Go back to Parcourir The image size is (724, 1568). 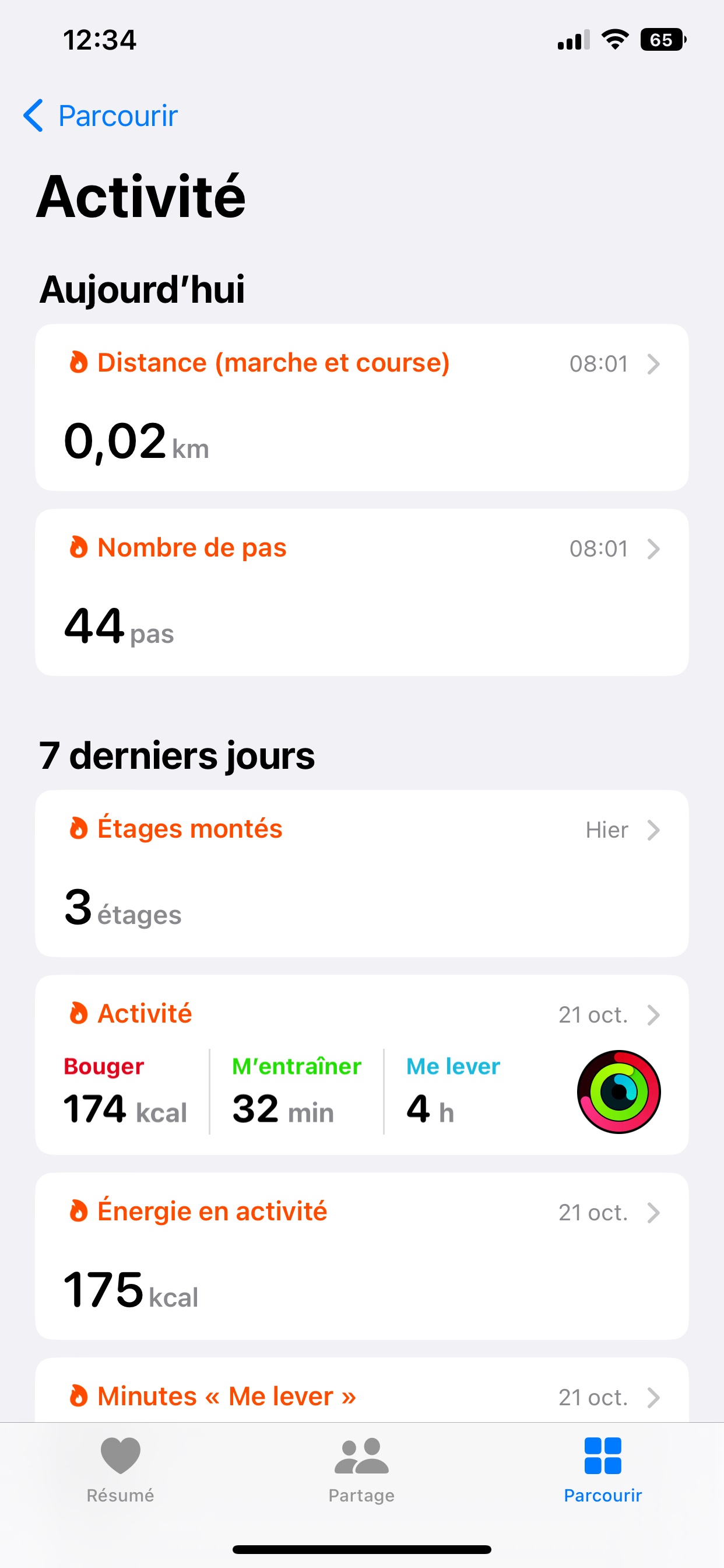pos(101,116)
